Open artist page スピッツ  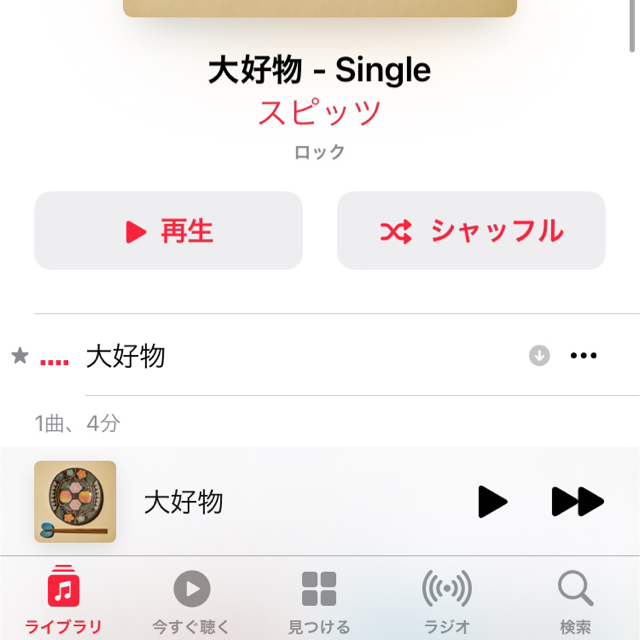pos(319,111)
